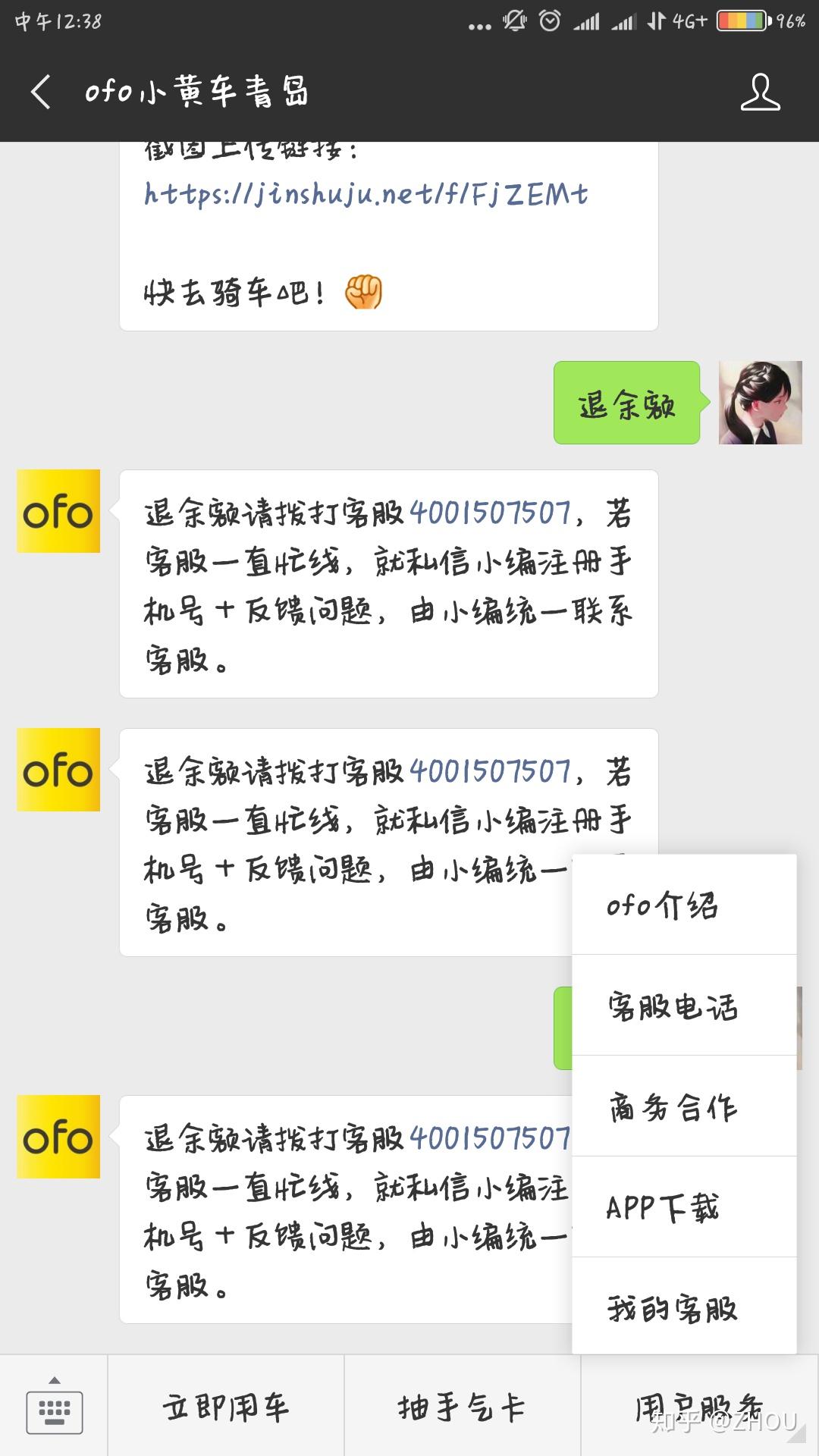This screenshot has width=819, height=1456.
Task: Switch to keyboard input mode
Action: 54,1407
